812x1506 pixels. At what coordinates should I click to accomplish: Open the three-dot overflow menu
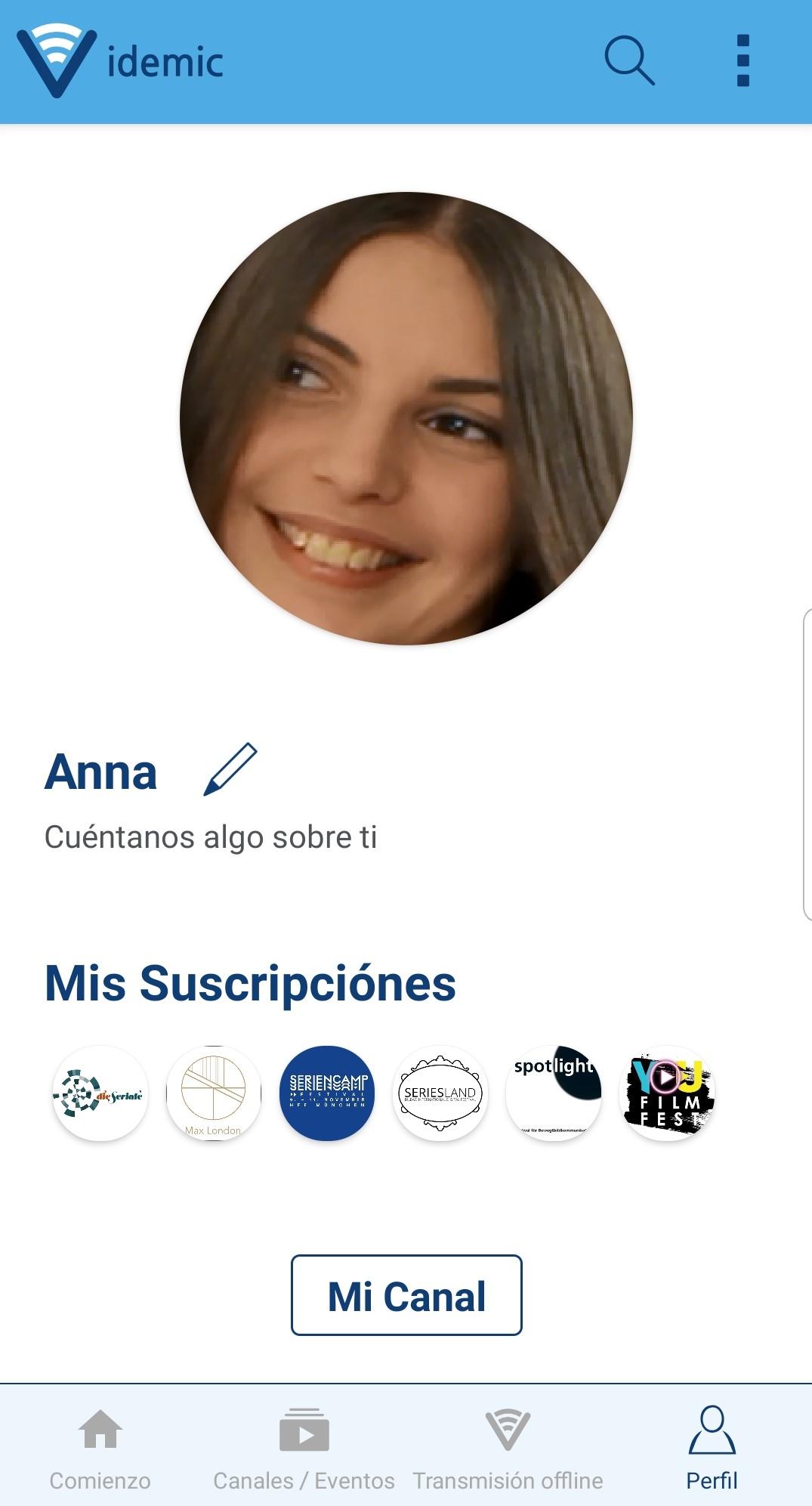pos(743,60)
